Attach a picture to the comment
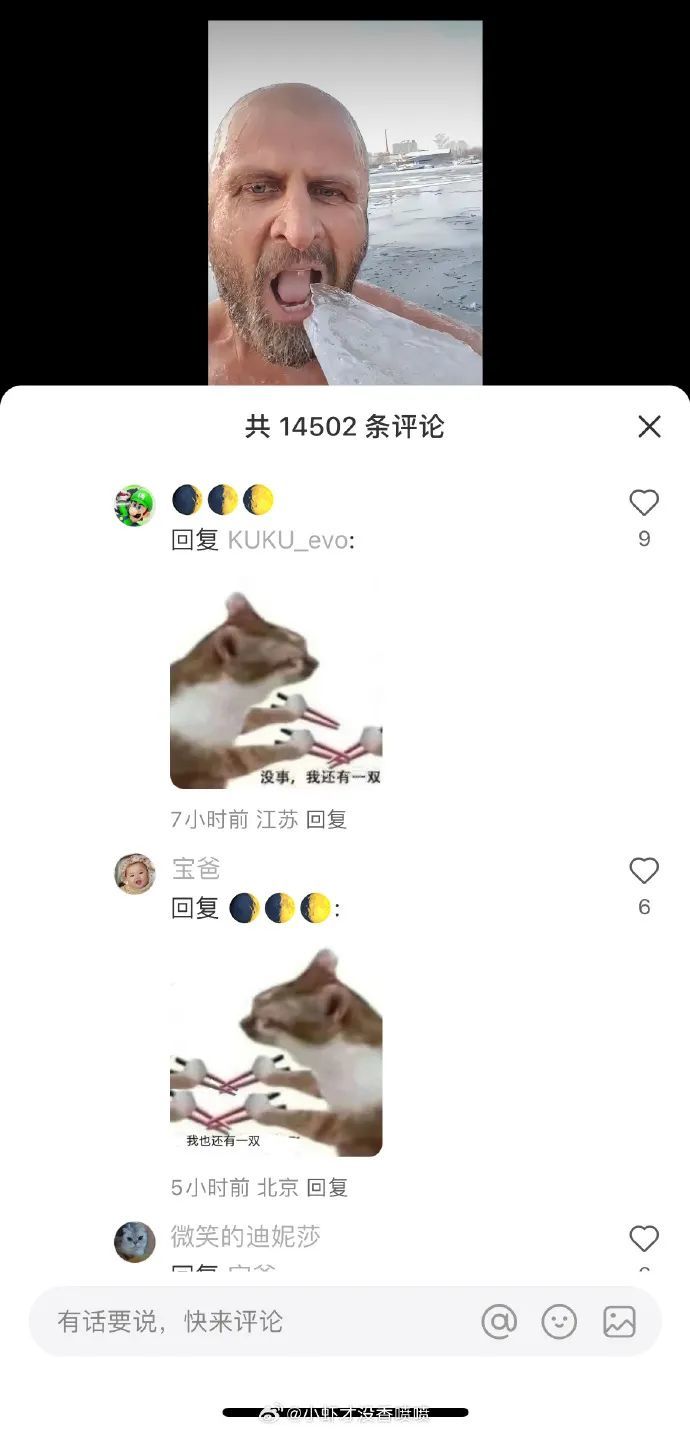The height and width of the screenshot is (1430, 690). point(619,1322)
